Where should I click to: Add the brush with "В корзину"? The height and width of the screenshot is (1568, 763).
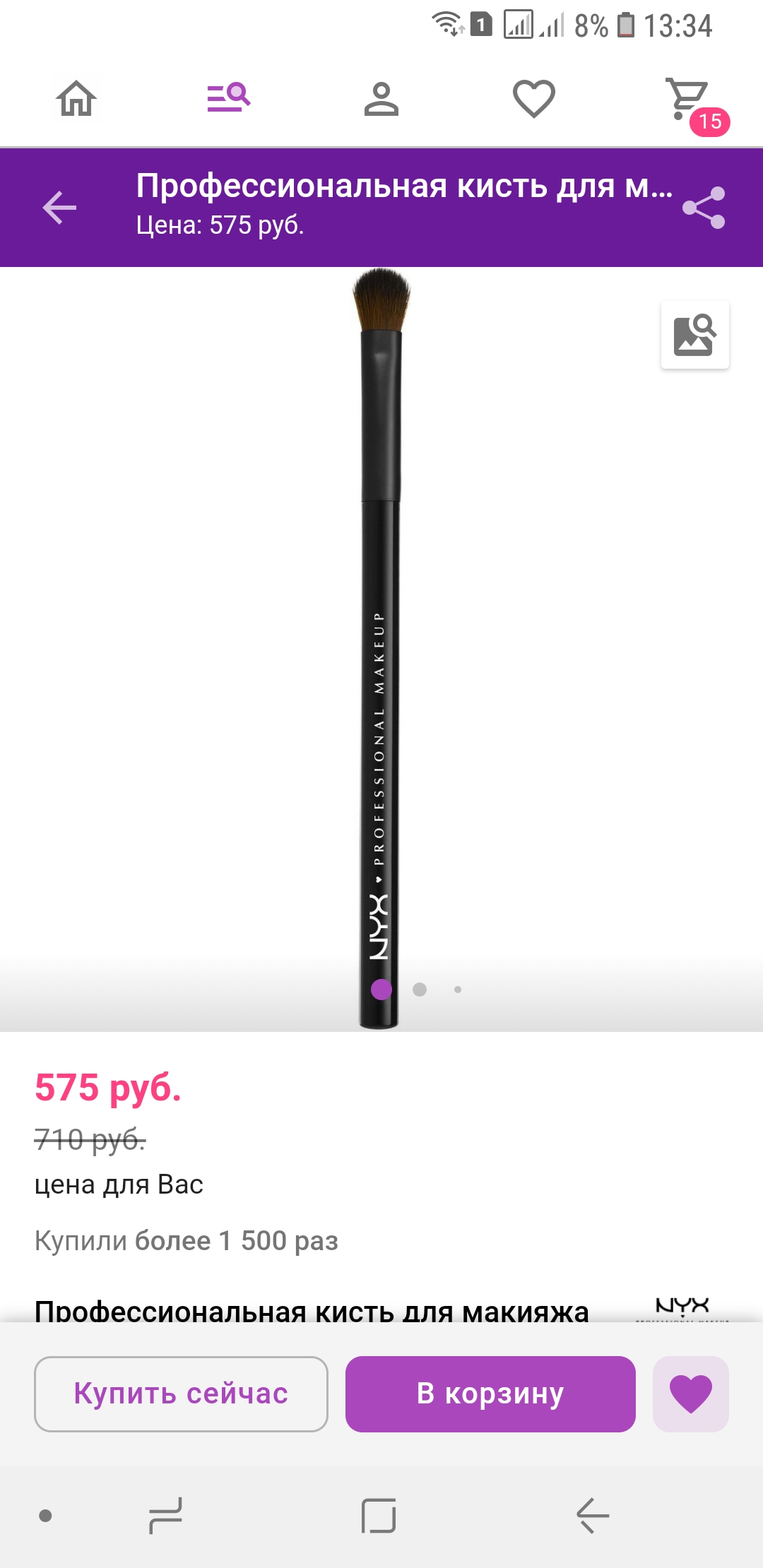[x=490, y=1394]
